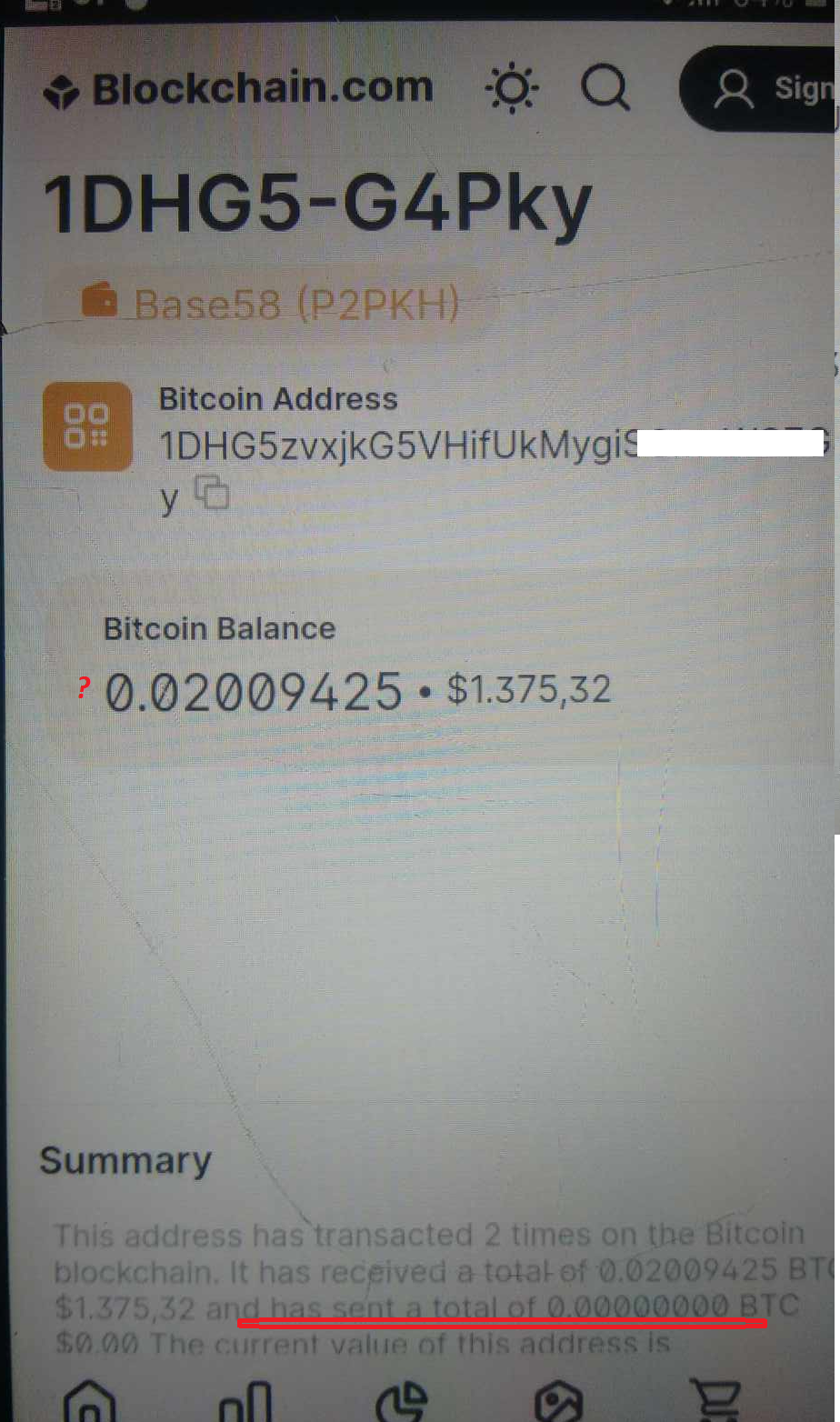This screenshot has height=1422, width=840.
Task: Open the pie chart tab
Action: click(x=401, y=1401)
